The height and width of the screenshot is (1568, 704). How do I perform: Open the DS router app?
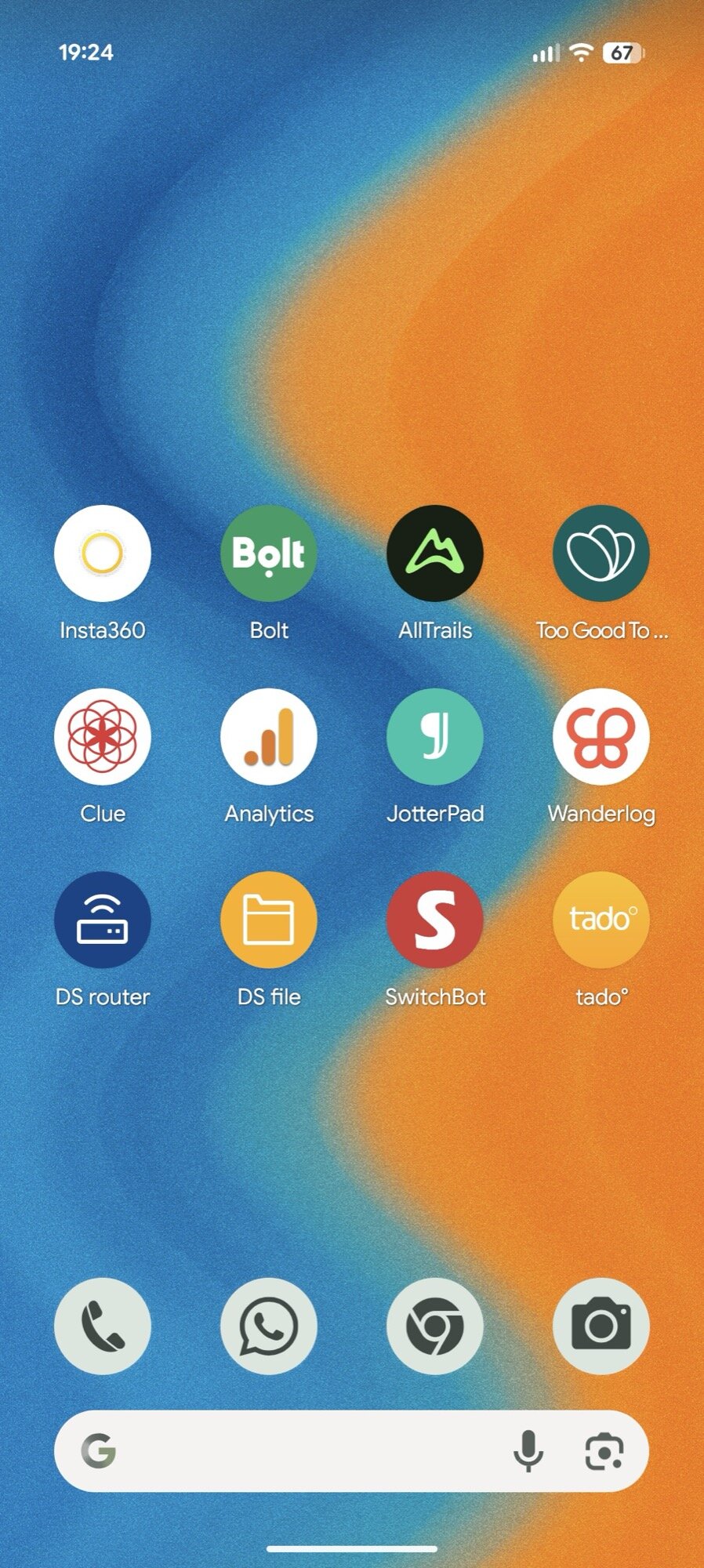pos(103,920)
